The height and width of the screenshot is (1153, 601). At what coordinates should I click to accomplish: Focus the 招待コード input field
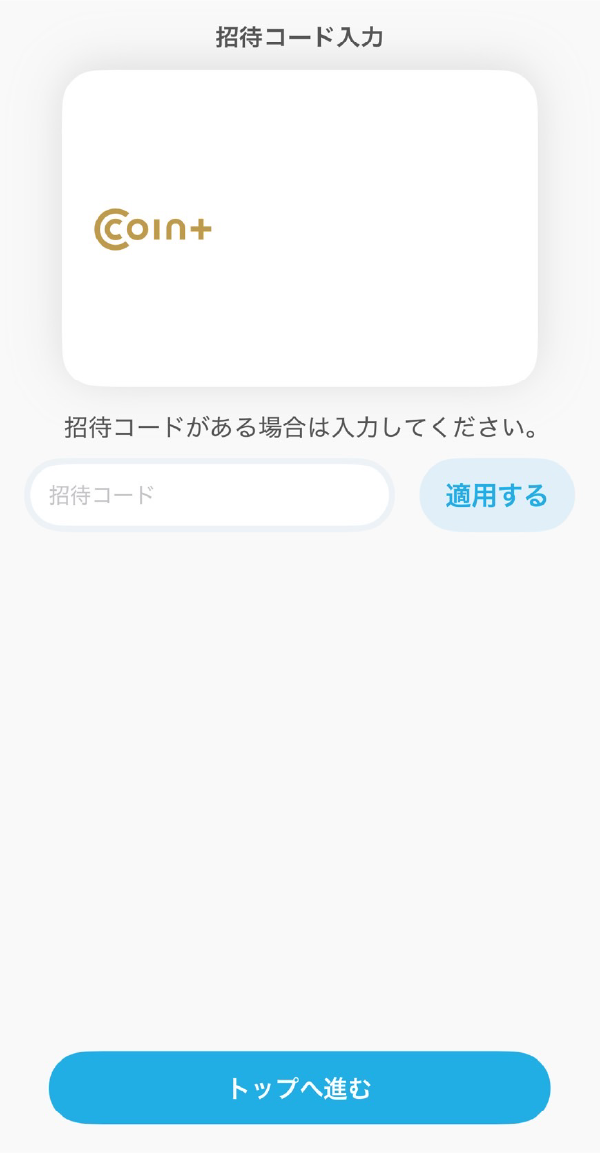(x=209, y=495)
